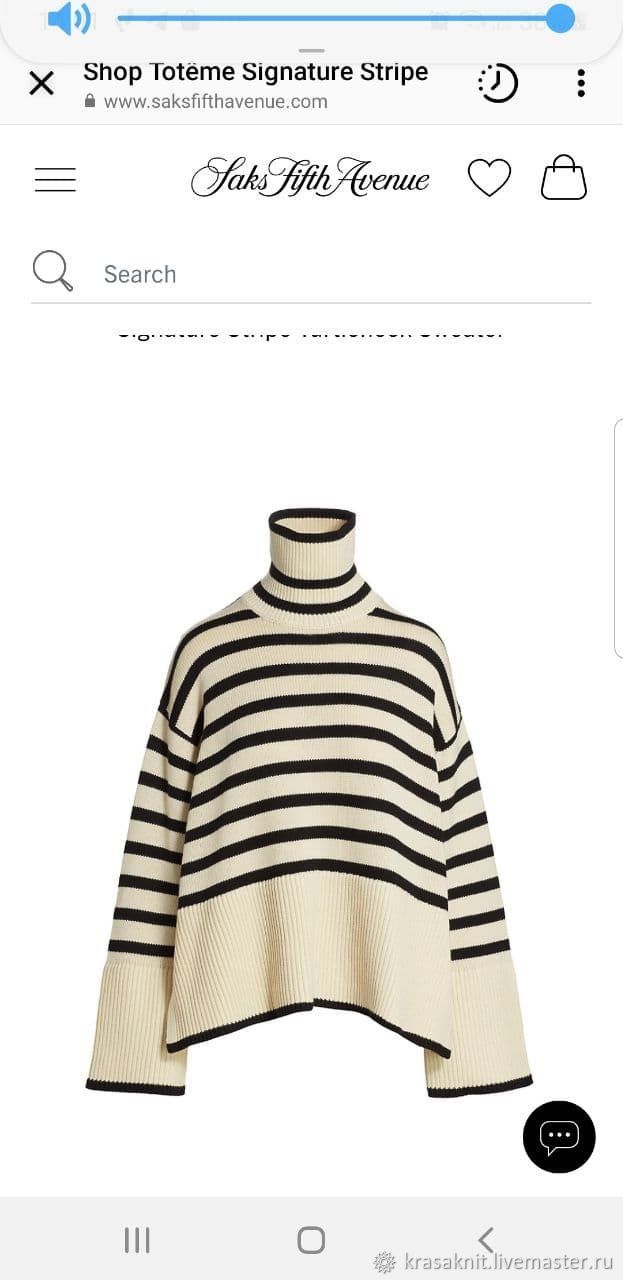Close the Saks browser tab

(x=41, y=83)
